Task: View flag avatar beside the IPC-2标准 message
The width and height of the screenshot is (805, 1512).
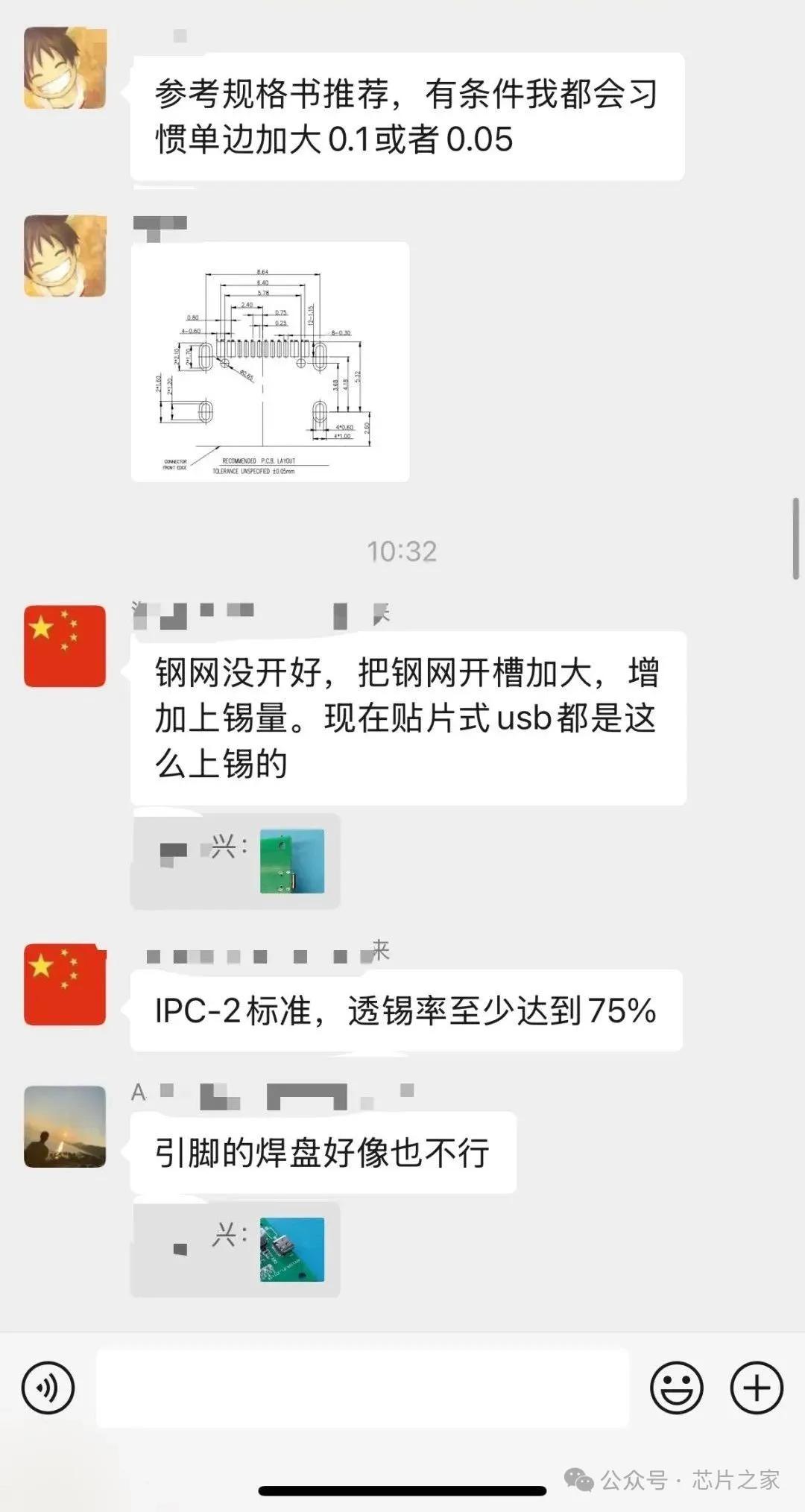Action: coord(65,984)
